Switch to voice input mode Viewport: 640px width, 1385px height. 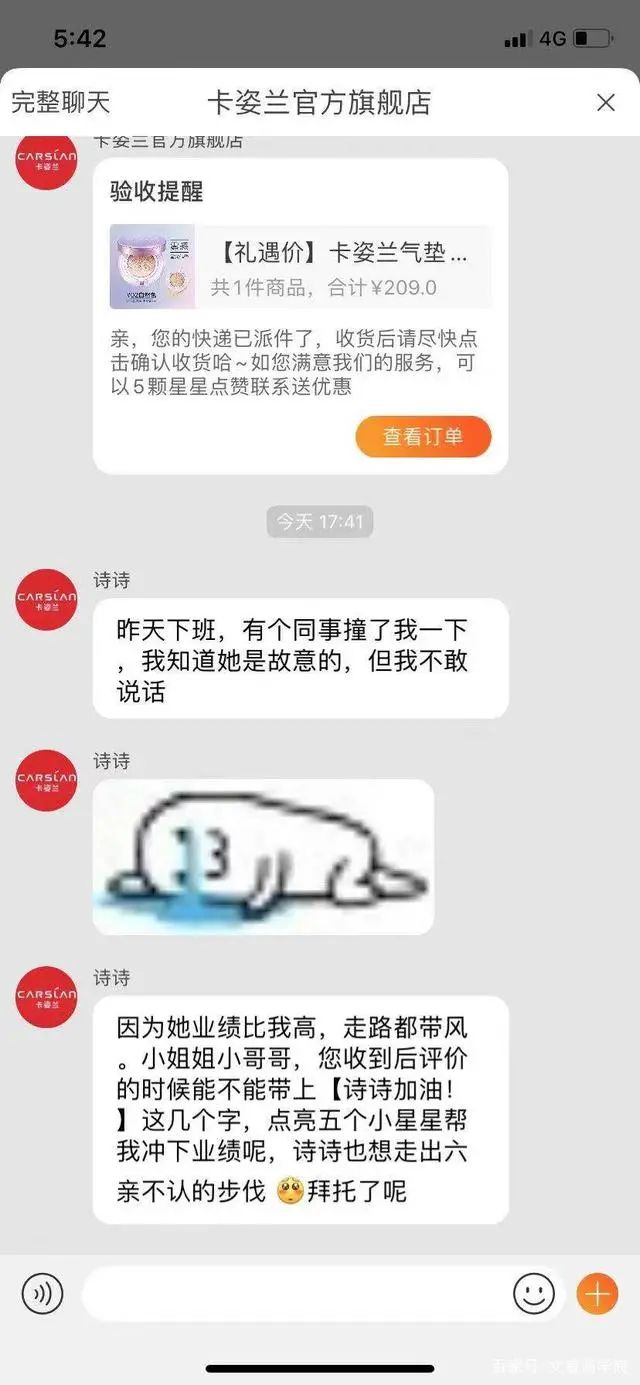[42, 1294]
